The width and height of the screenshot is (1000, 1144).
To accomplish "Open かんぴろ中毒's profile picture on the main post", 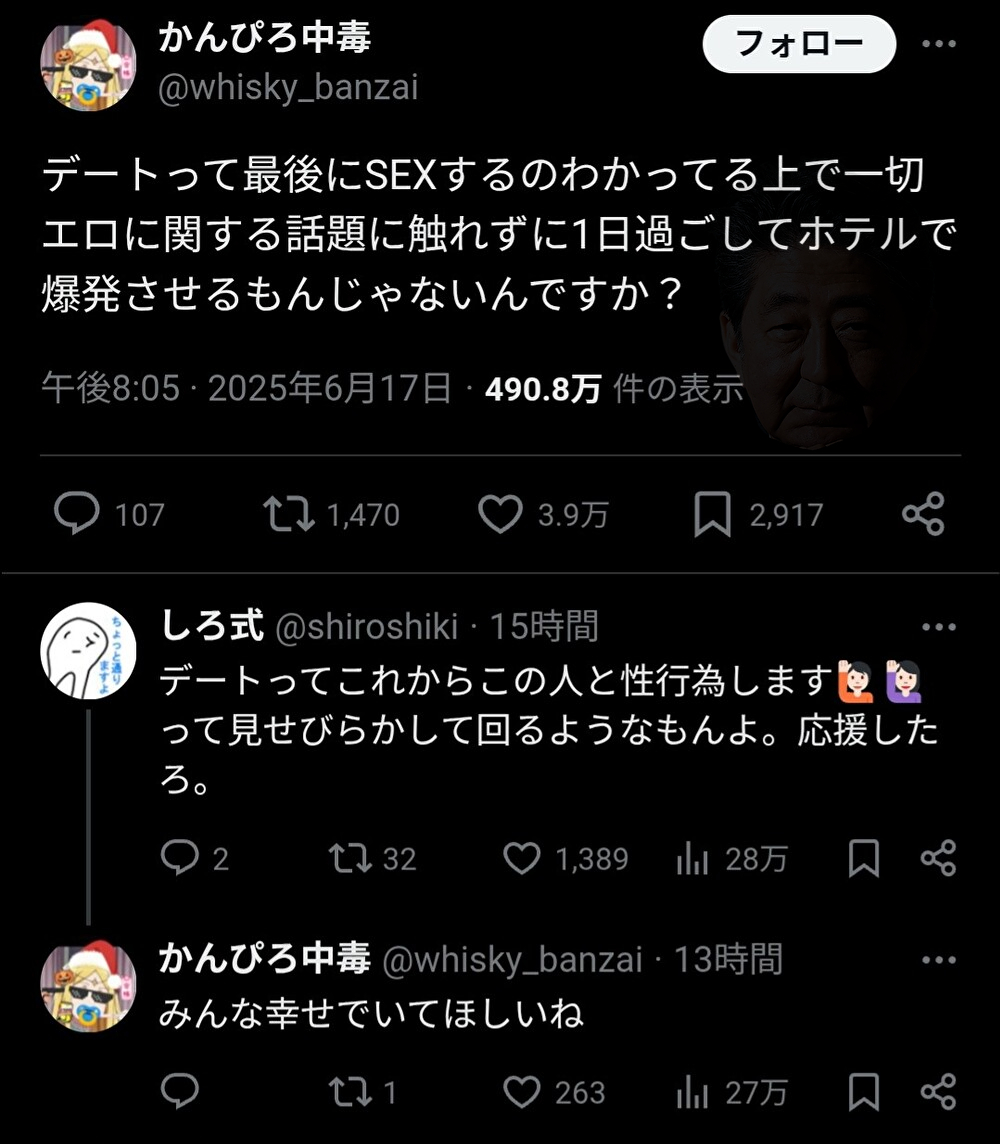I will [x=87, y=63].
